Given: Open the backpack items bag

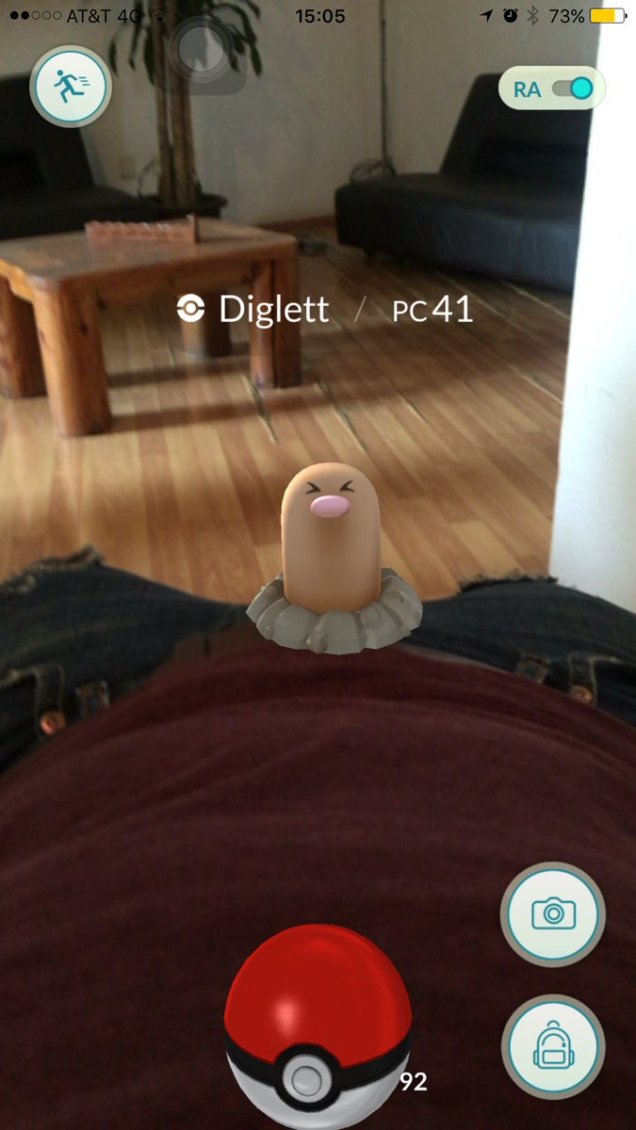Looking at the screenshot, I should (552, 1046).
